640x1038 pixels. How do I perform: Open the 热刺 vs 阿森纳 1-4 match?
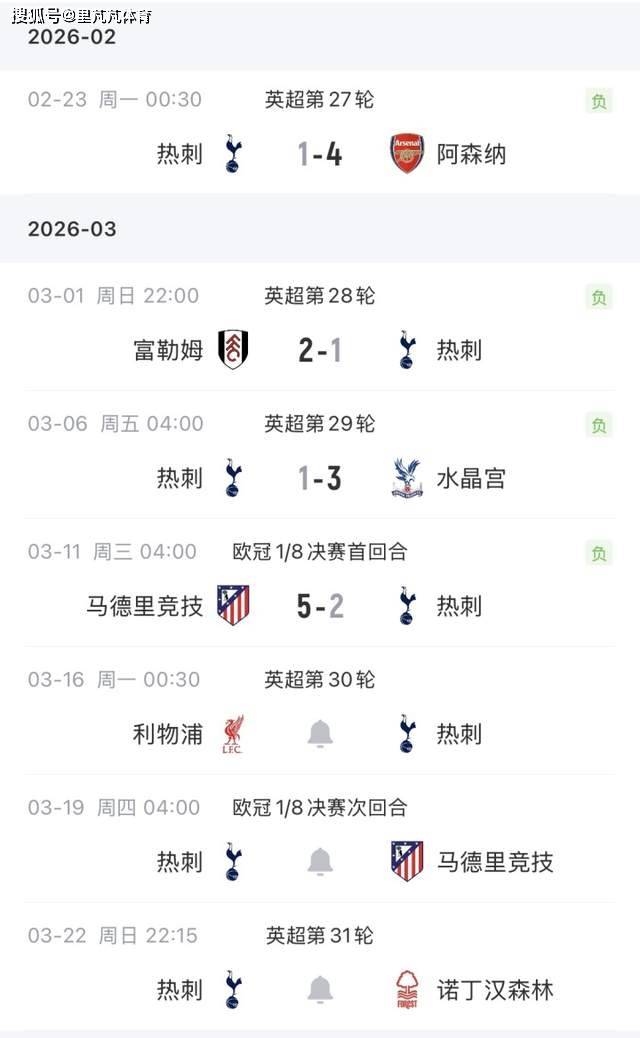point(319,154)
